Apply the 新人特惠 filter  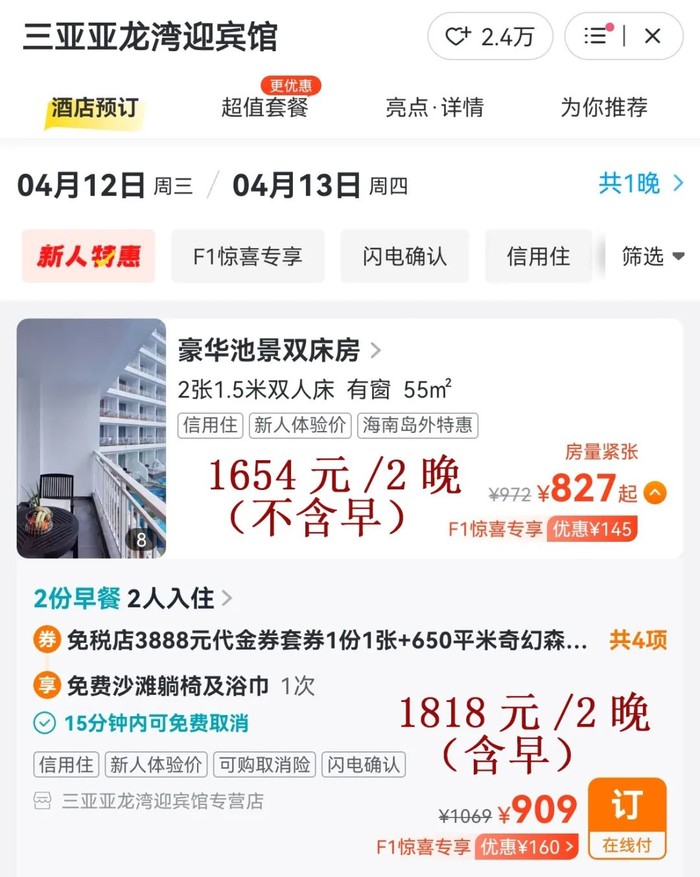pos(89,256)
